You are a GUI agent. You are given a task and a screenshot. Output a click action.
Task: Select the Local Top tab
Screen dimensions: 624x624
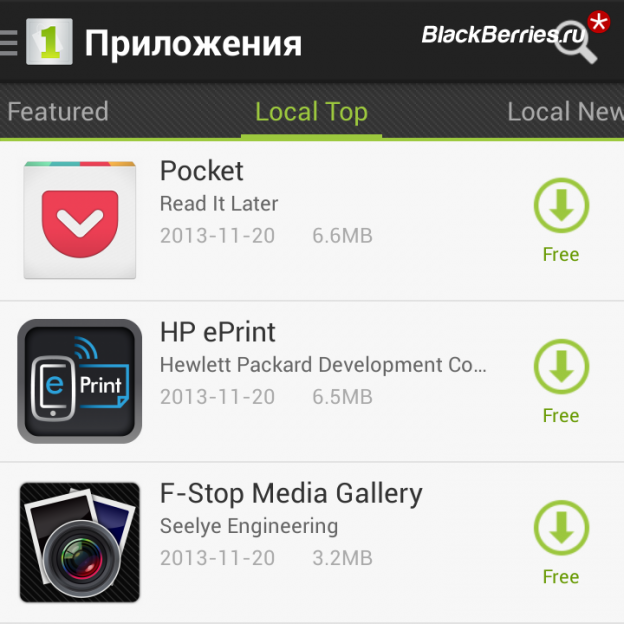click(311, 112)
